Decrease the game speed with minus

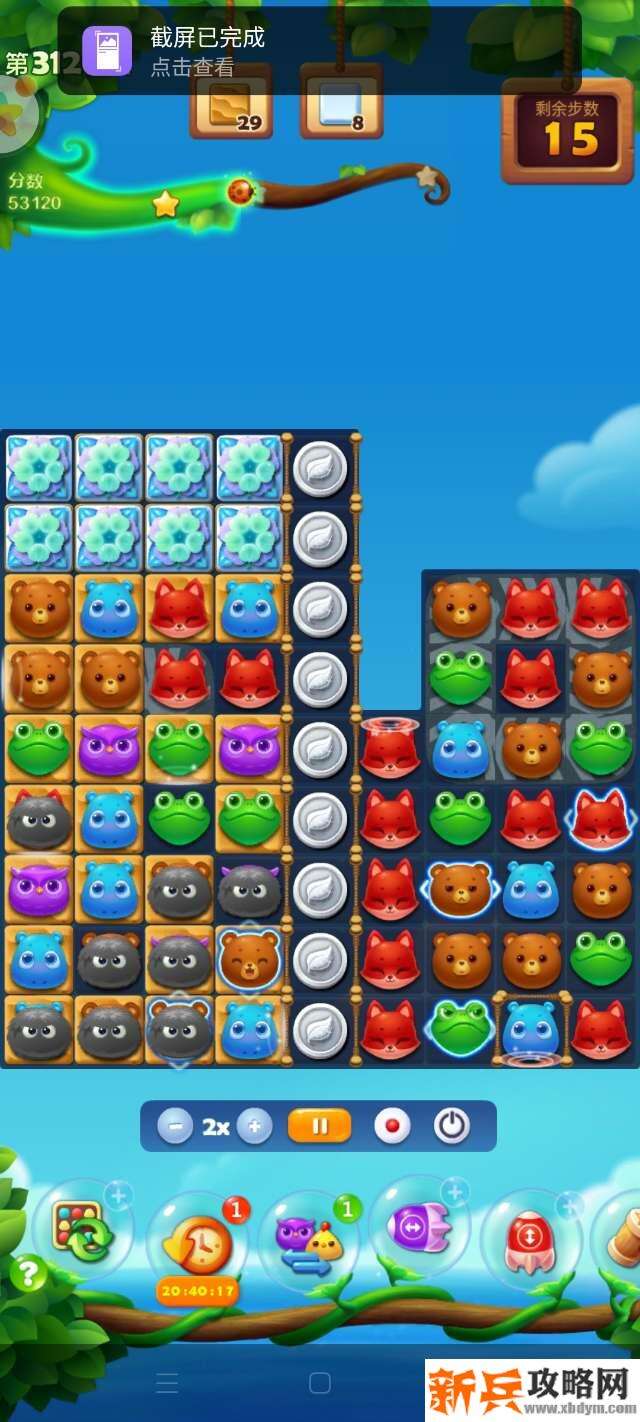pyautogui.click(x=175, y=1127)
